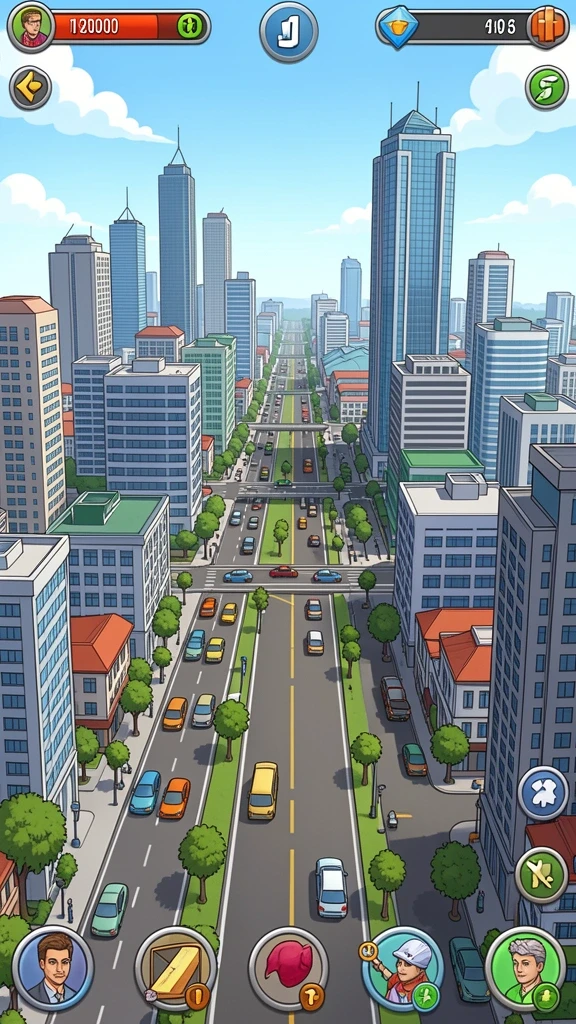Select the character with white cap
Image resolution: width=576 pixels, height=1024 pixels.
[404, 968]
